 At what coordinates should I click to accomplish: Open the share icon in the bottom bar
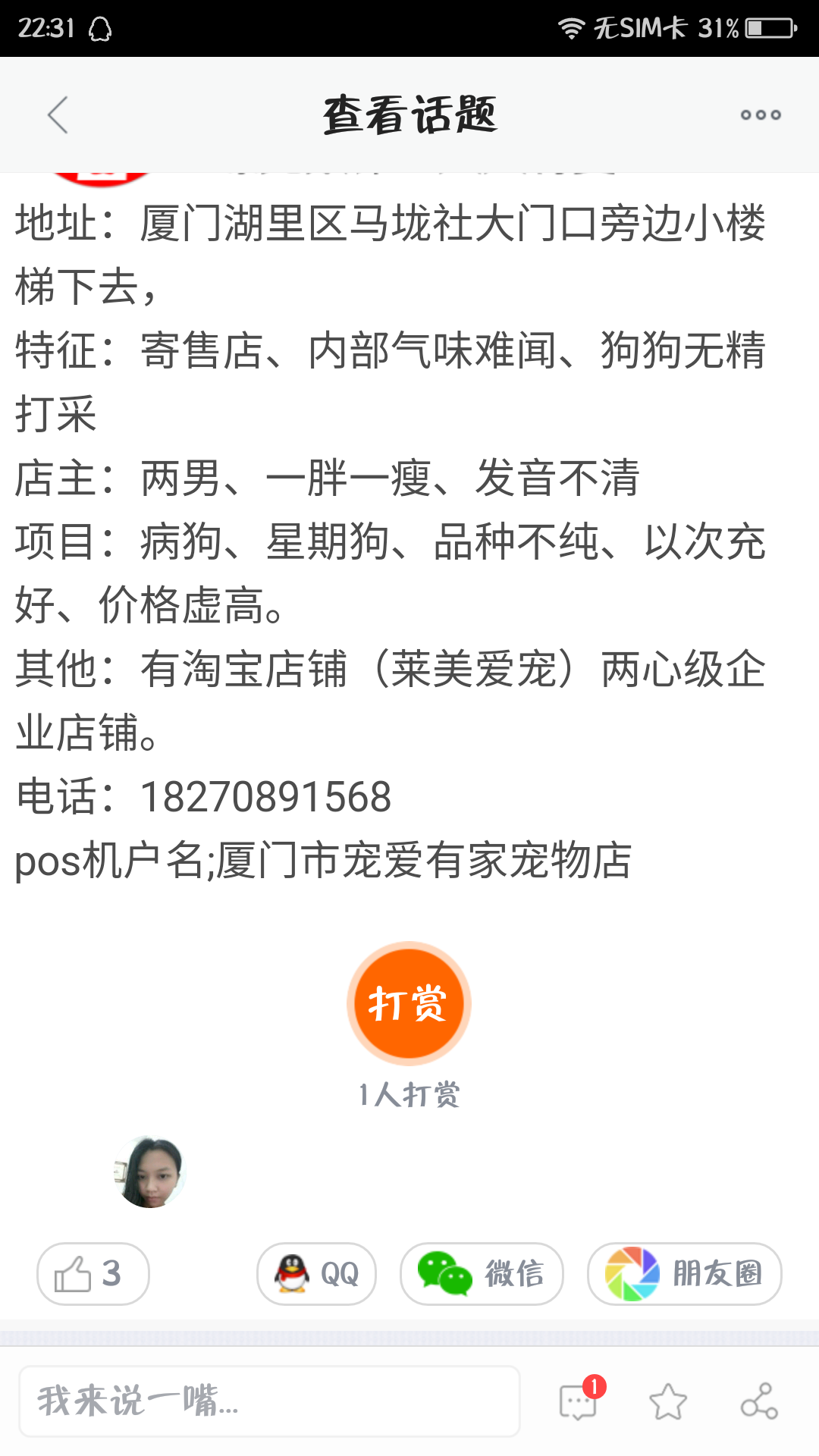click(759, 1401)
